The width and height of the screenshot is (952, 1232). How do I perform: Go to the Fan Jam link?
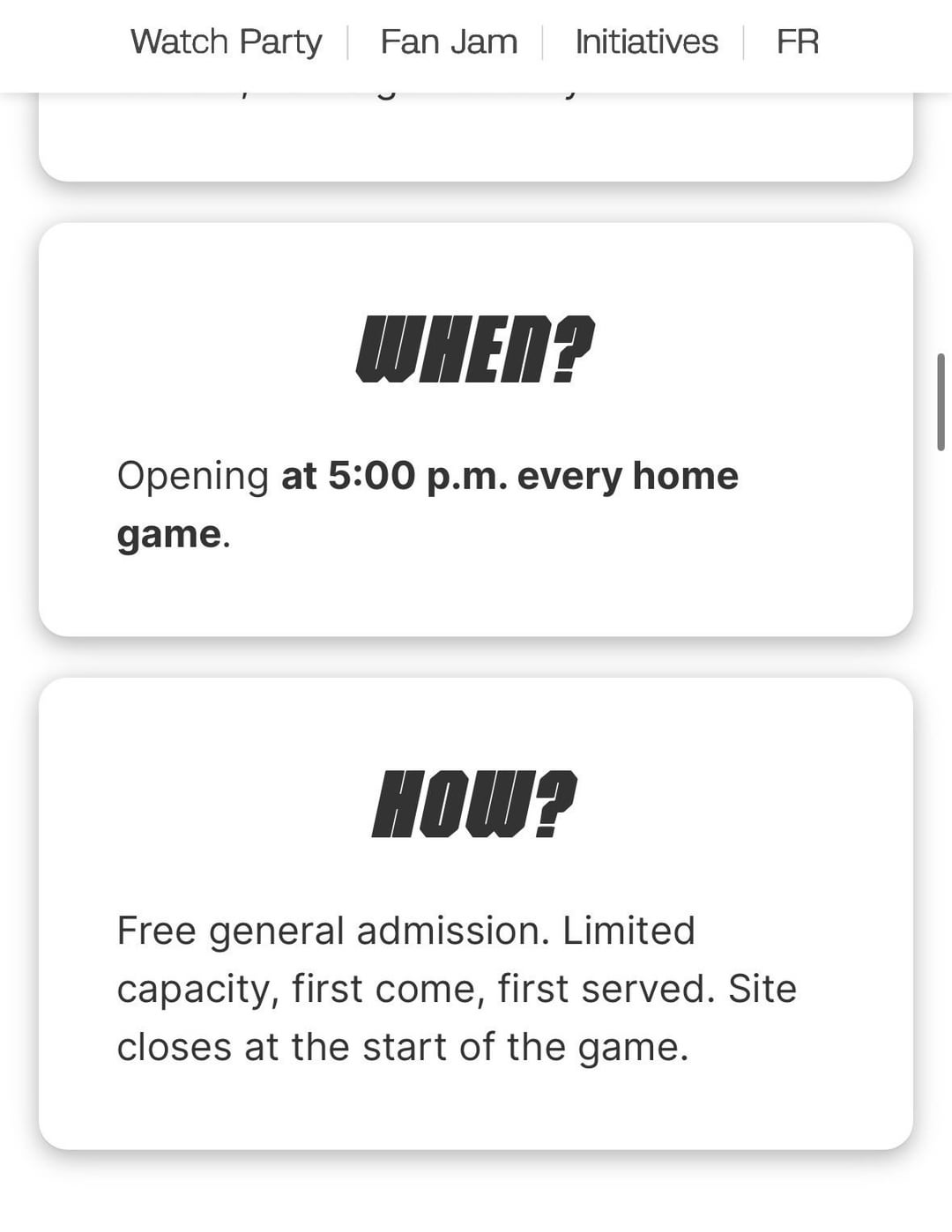tap(449, 41)
